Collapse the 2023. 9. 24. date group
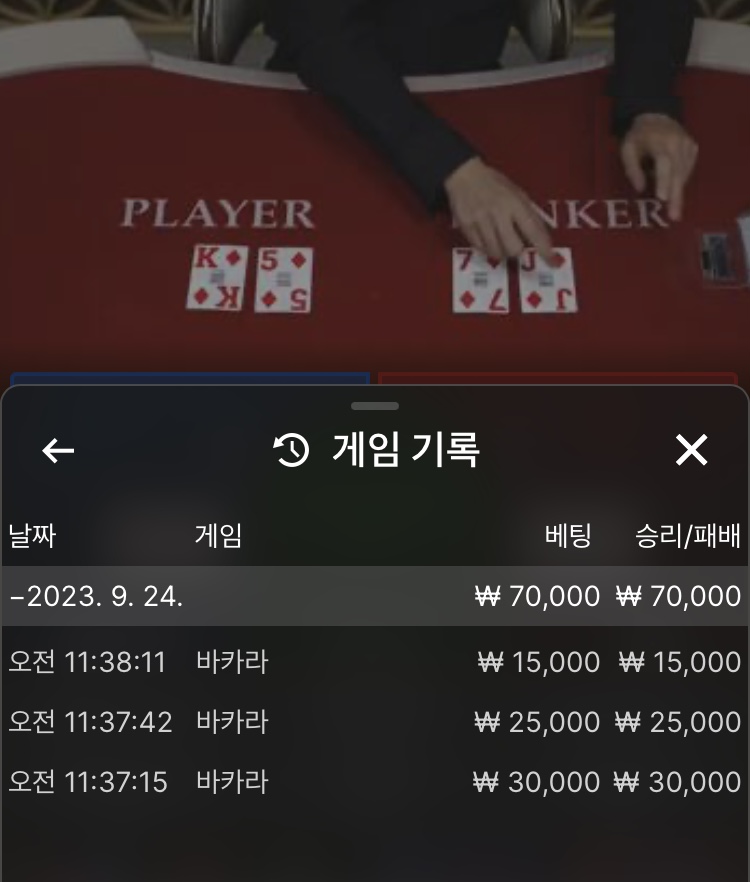This screenshot has width=750, height=882. click(x=375, y=596)
